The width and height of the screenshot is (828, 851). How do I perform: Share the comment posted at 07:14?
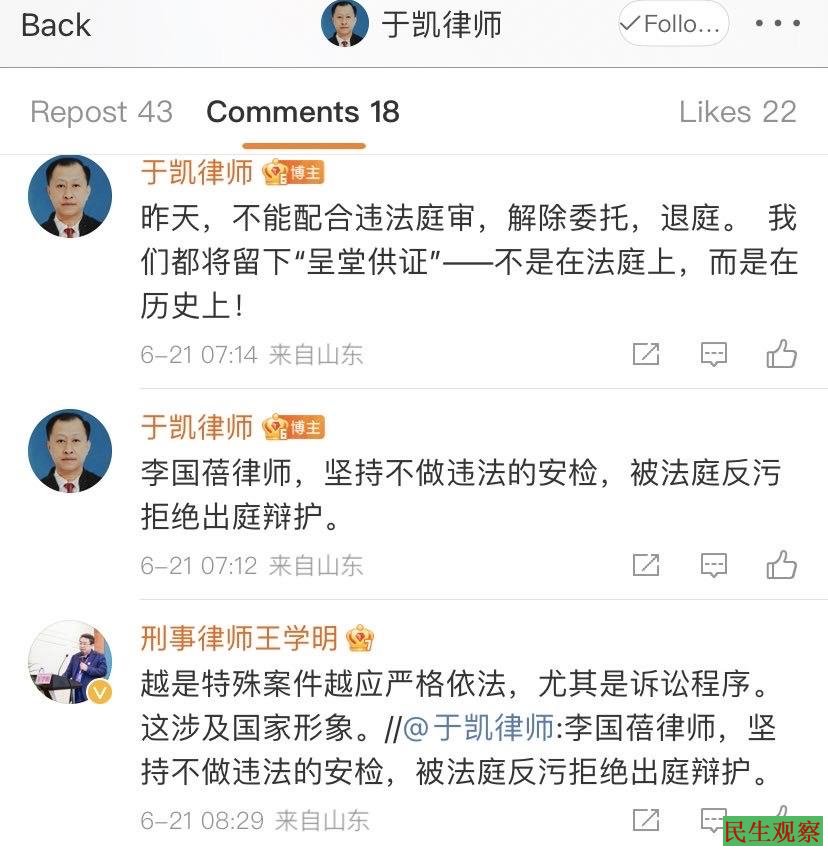point(646,353)
